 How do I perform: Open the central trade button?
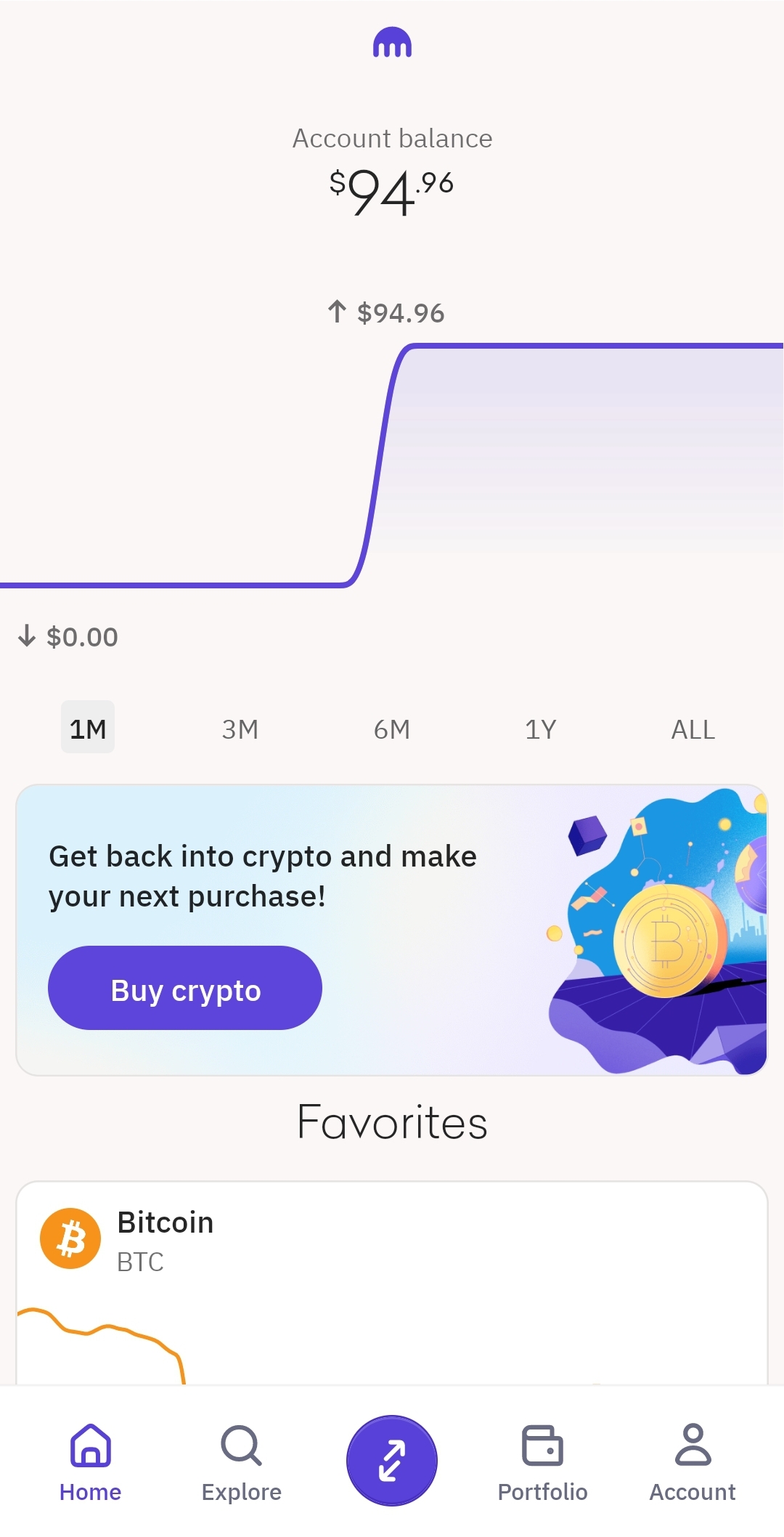392,1460
